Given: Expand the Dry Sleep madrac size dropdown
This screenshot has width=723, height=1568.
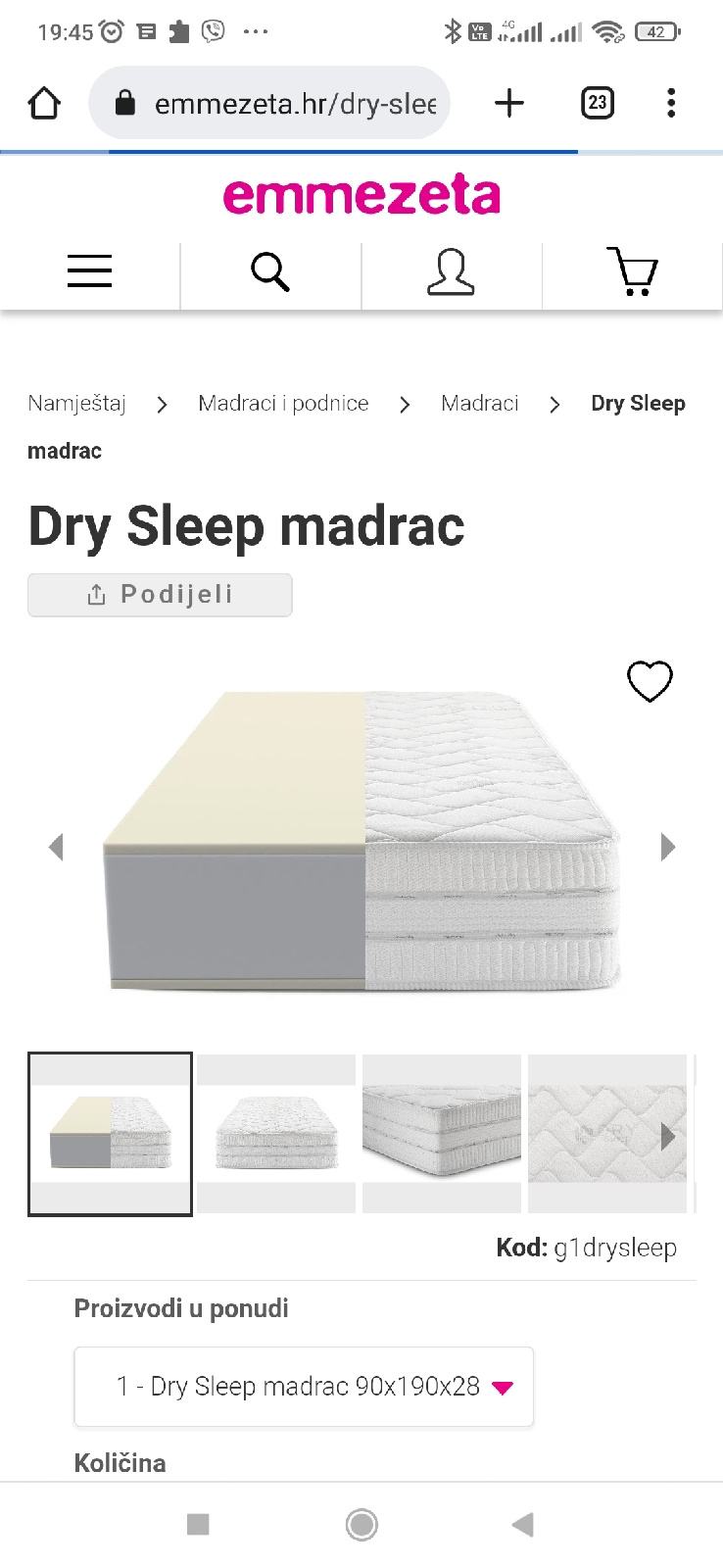Looking at the screenshot, I should [304, 1387].
